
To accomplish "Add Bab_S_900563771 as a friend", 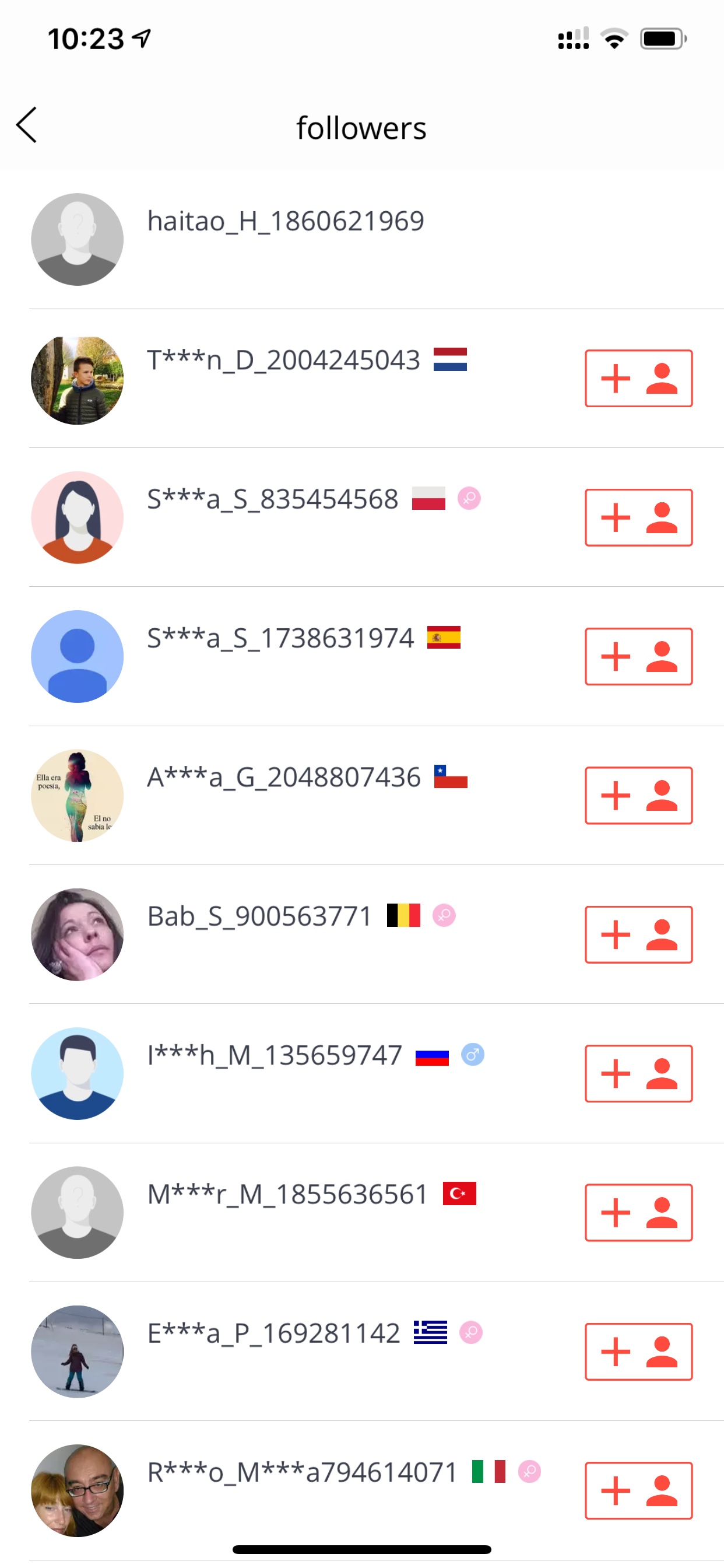I will 638,935.
